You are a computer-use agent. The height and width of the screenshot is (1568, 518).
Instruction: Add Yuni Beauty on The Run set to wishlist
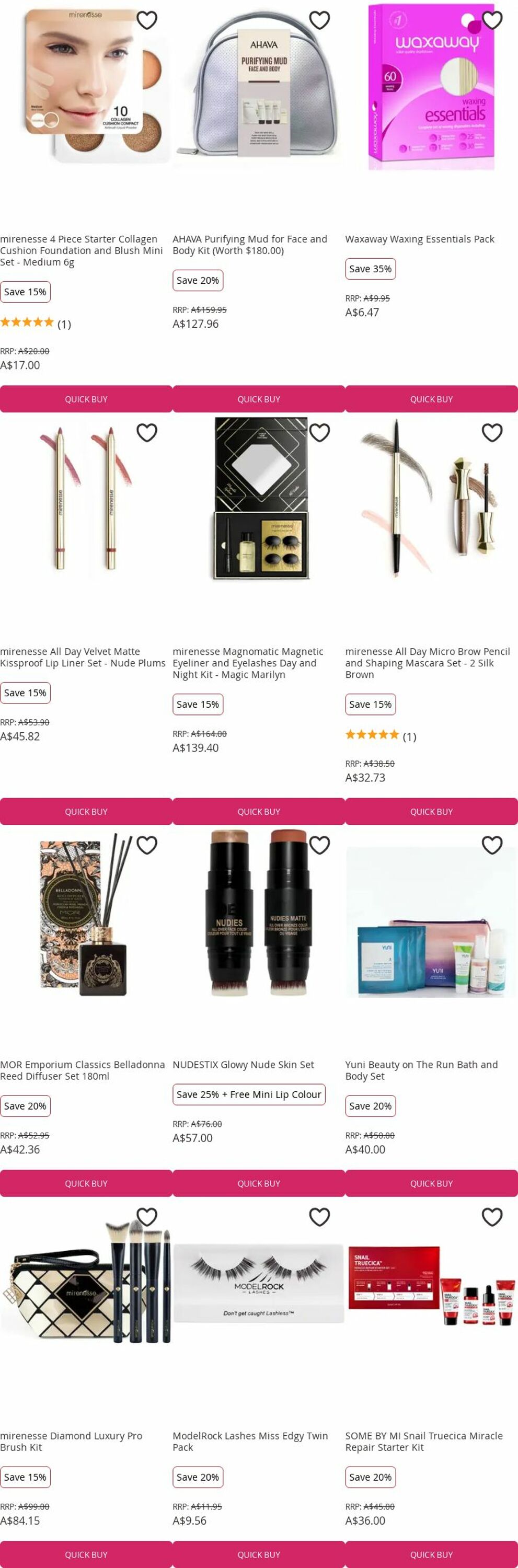[492, 845]
